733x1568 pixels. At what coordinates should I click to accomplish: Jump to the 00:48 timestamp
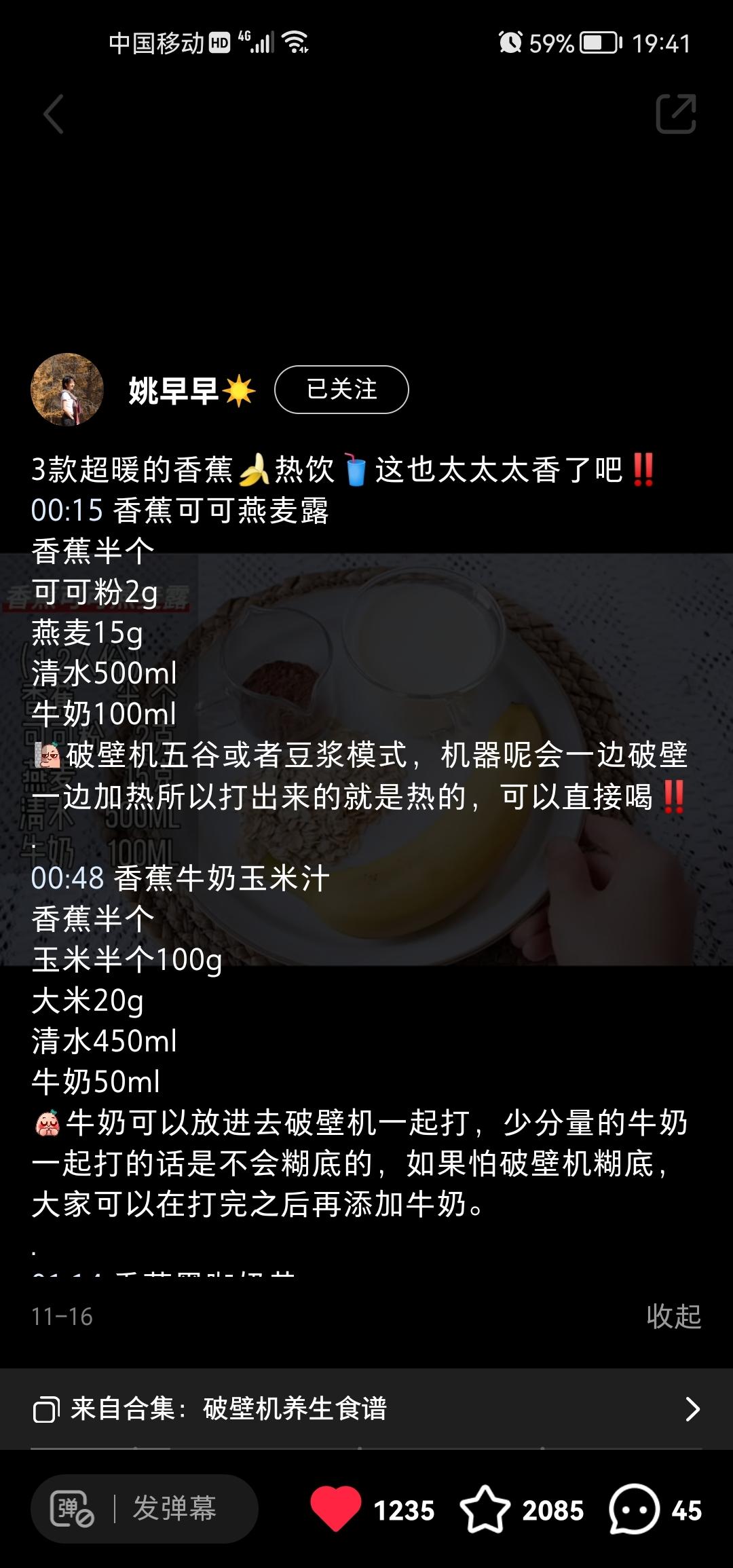68,878
